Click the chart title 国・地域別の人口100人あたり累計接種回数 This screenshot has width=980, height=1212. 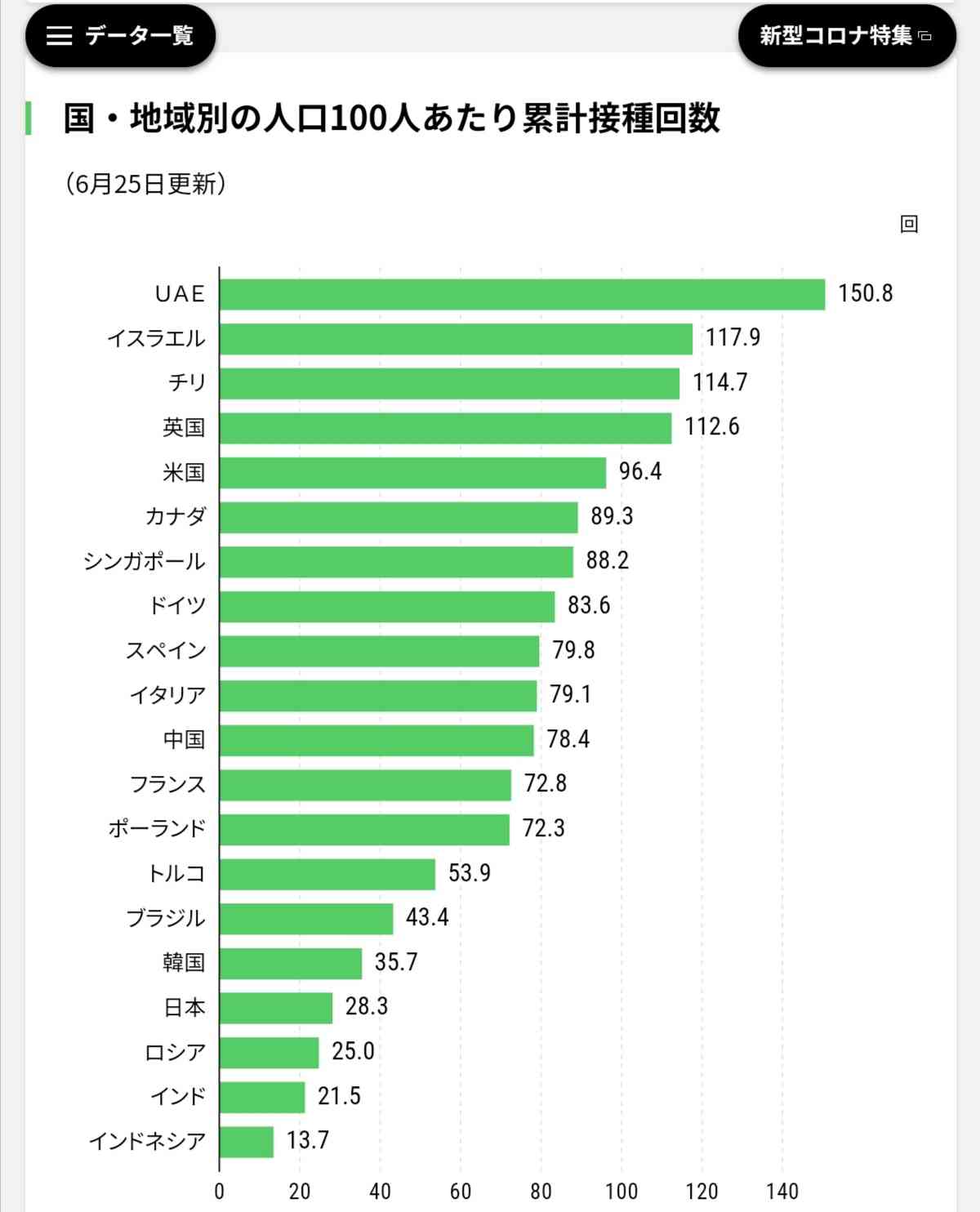(x=392, y=118)
